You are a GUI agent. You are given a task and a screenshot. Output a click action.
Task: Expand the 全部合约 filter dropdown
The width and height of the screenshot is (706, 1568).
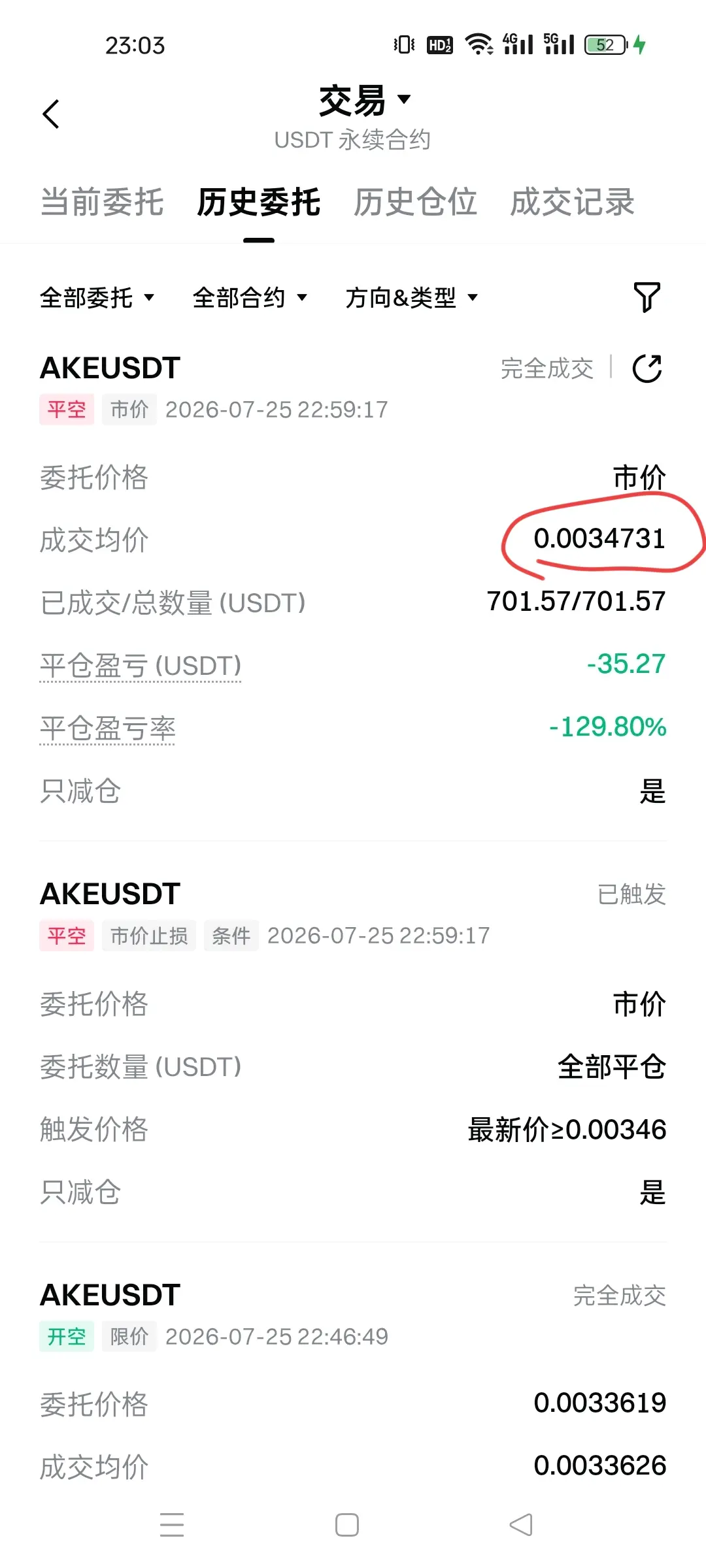[x=250, y=298]
